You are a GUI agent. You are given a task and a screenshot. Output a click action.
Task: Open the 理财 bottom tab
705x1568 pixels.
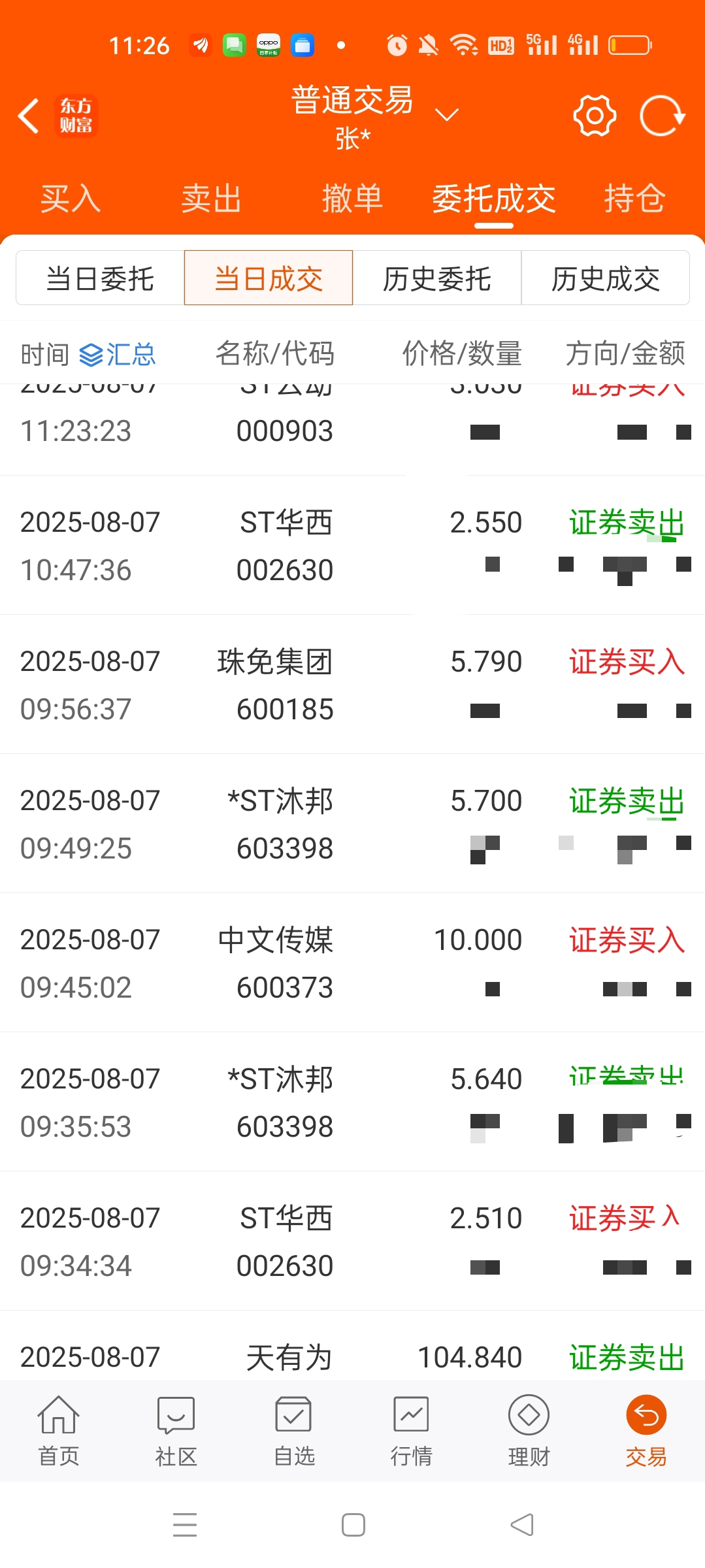pyautogui.click(x=529, y=1431)
